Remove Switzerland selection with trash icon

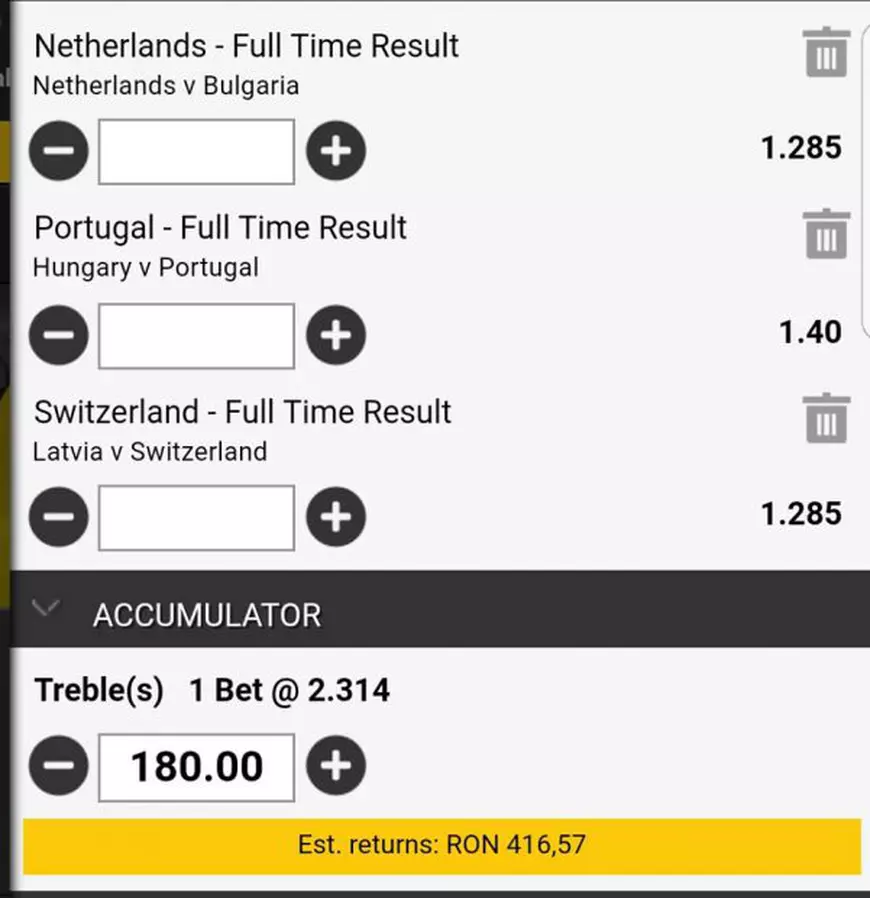(826, 418)
